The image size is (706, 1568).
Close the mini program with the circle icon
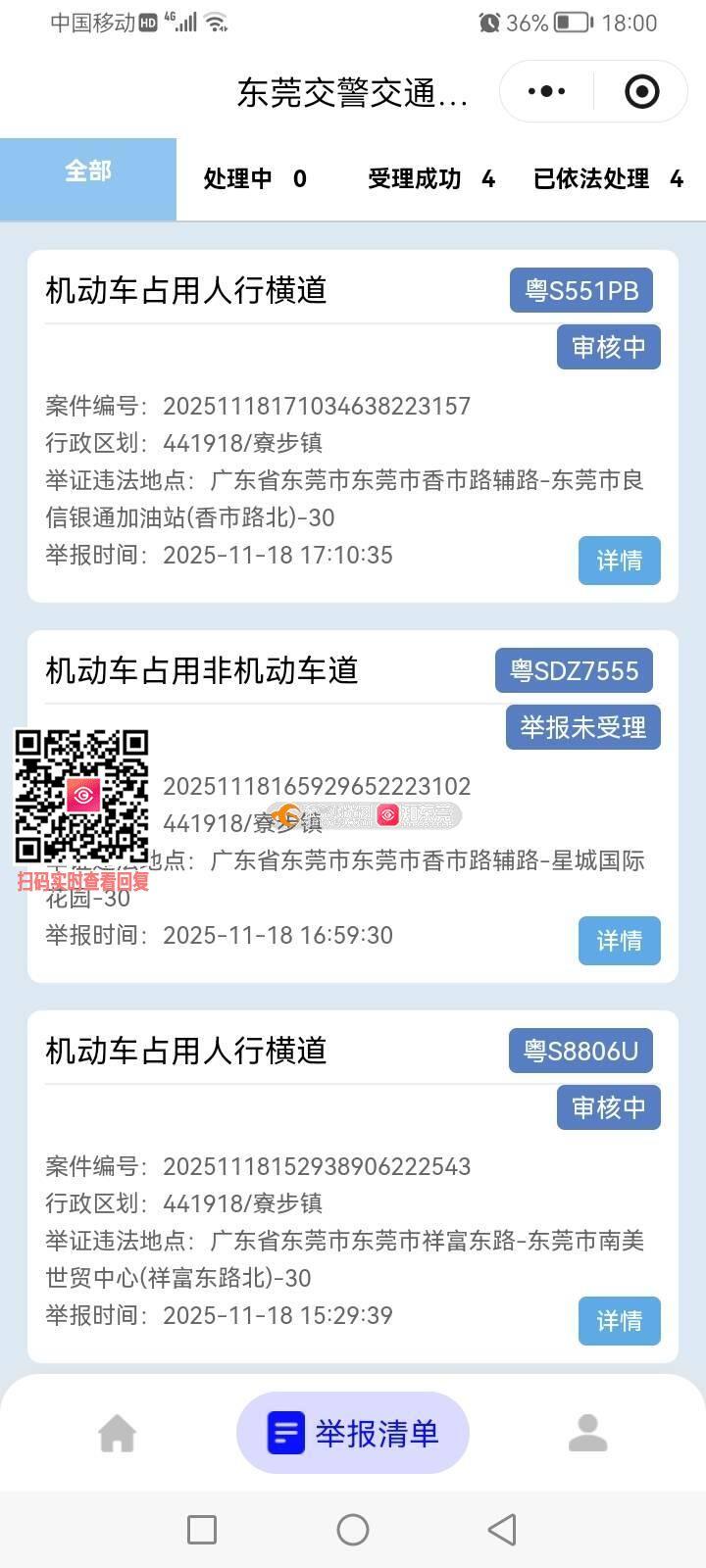[x=641, y=92]
